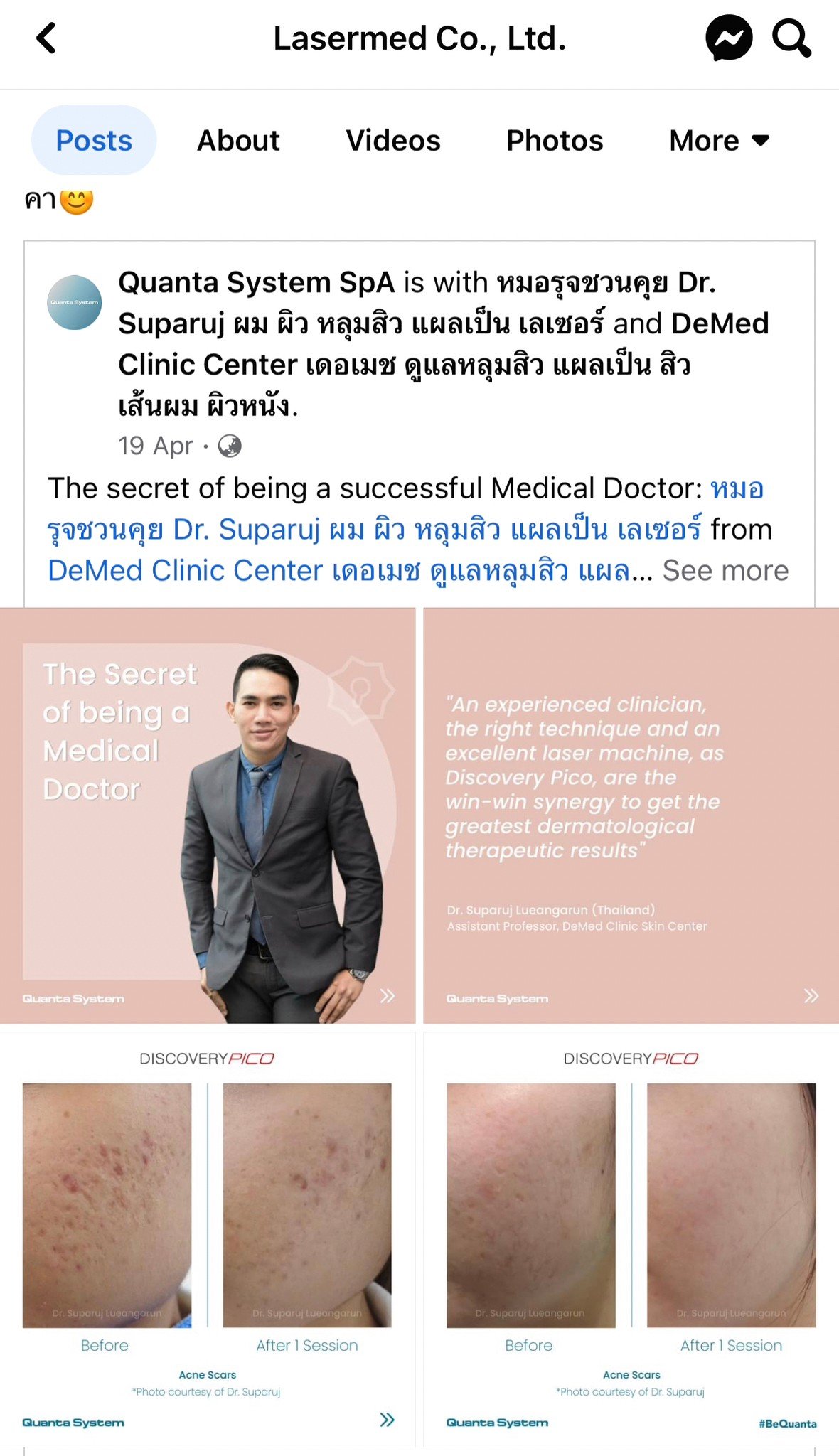Search within the Lasermed page
The image size is (839, 1456).
pyautogui.click(x=791, y=38)
